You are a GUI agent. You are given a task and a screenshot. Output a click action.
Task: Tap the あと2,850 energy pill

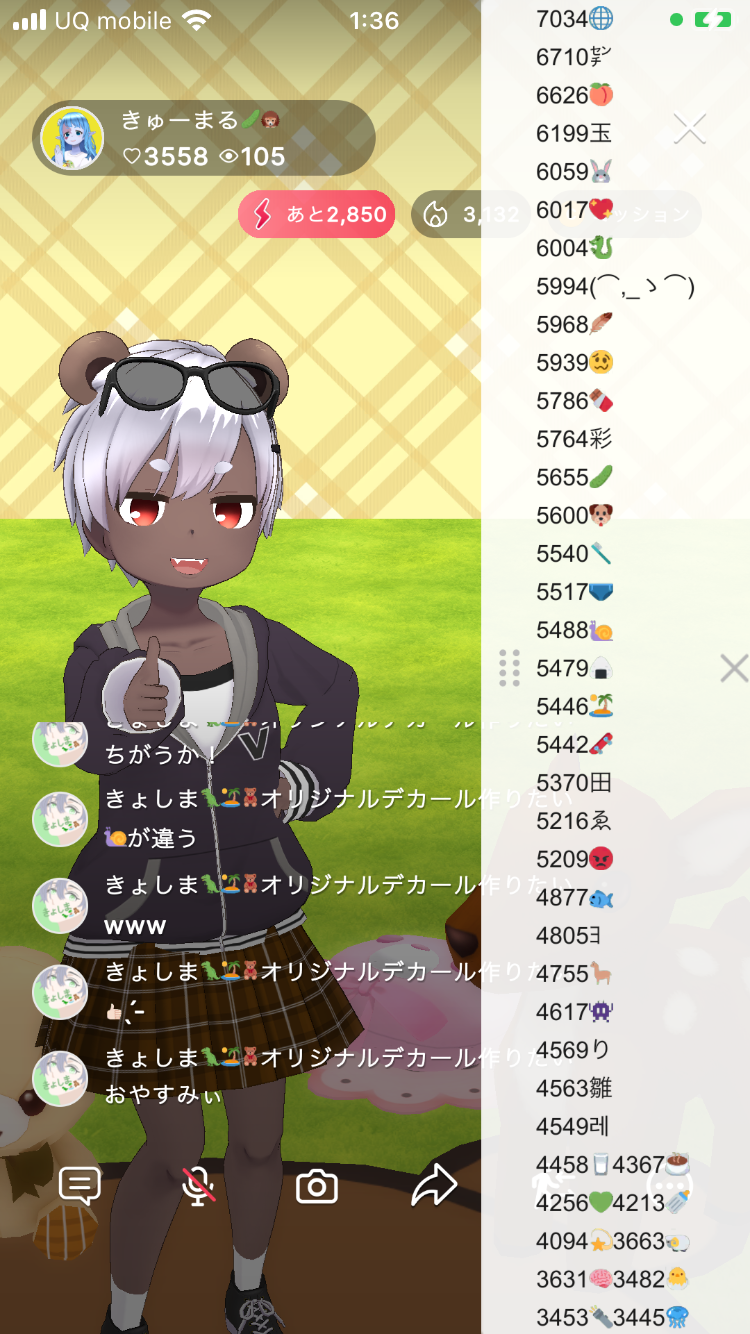point(317,215)
